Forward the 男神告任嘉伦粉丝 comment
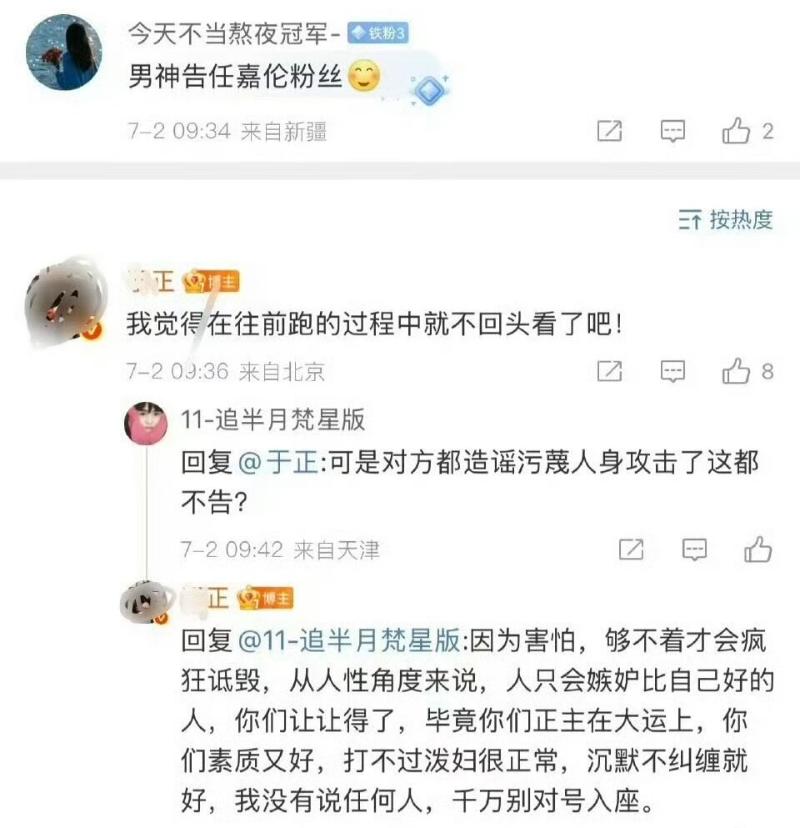This screenshot has height=828, width=800. pyautogui.click(x=609, y=130)
